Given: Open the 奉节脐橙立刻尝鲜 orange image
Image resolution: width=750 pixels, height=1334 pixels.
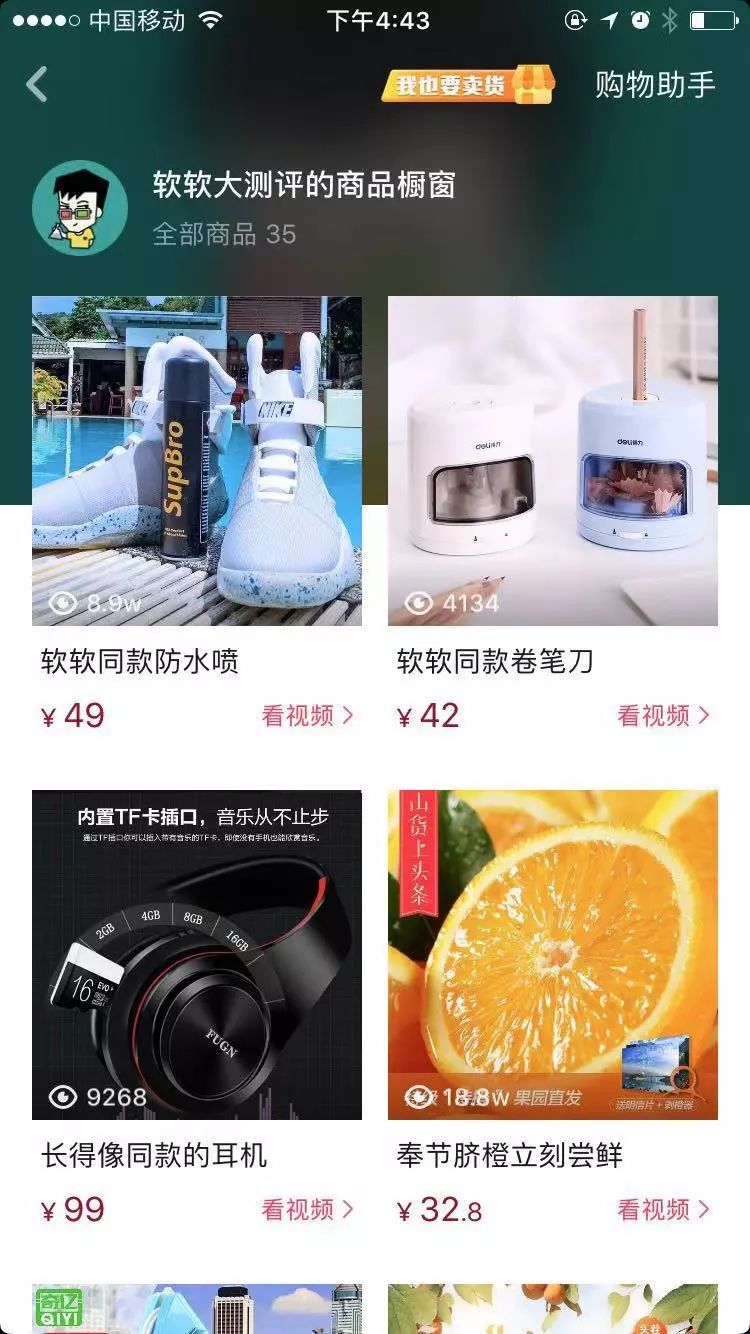Looking at the screenshot, I should [x=552, y=954].
